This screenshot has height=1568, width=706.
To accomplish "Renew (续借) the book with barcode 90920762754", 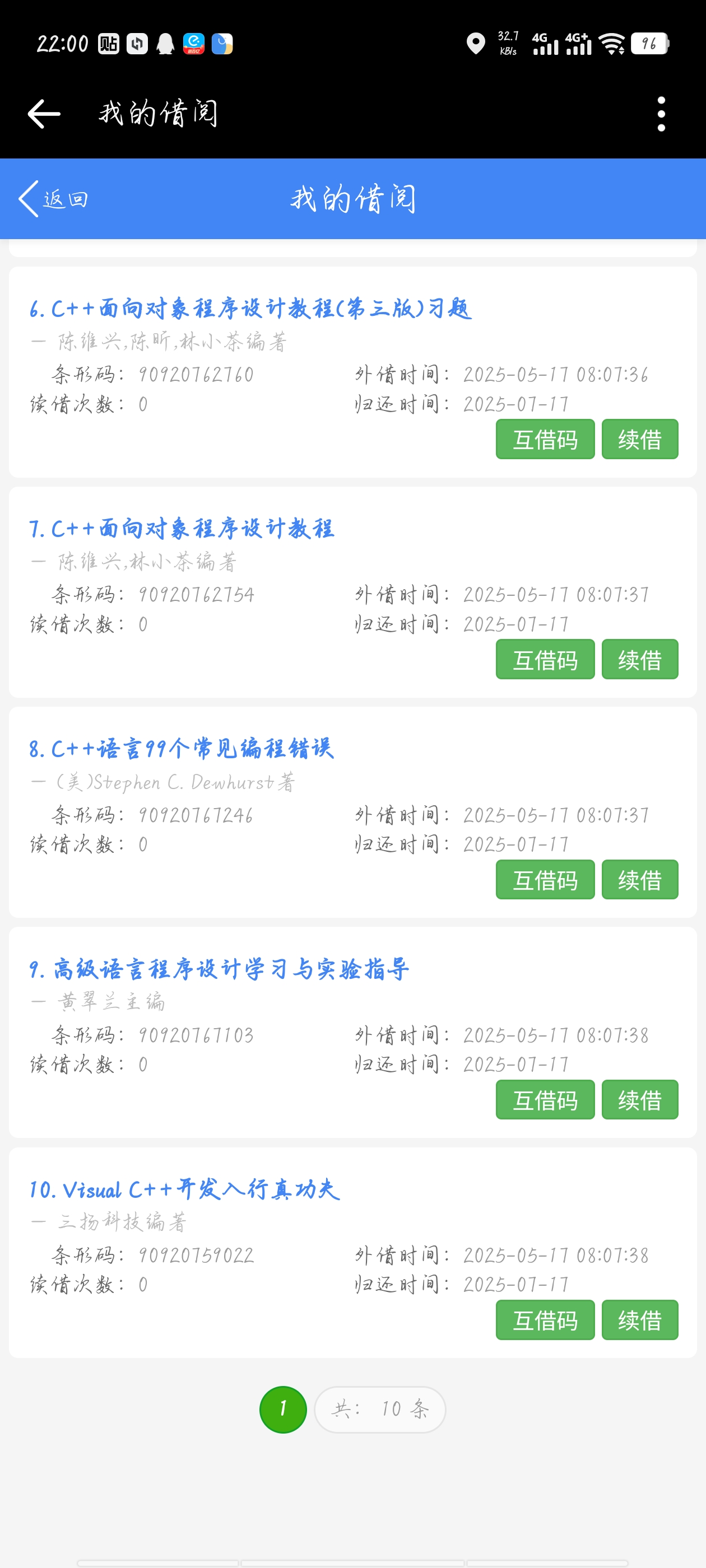I will point(639,659).
